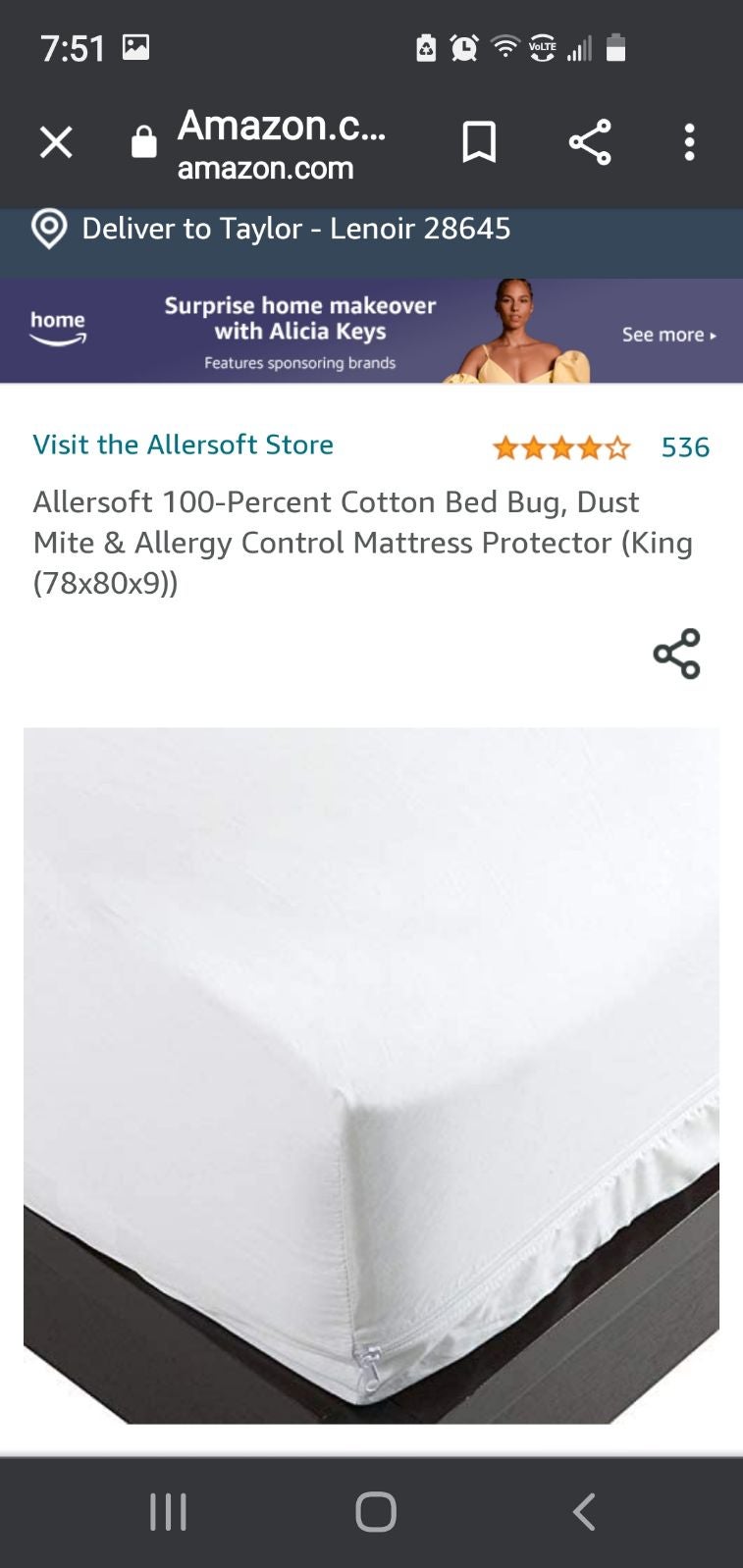743x1568 pixels.
Task: Change delivery location Lenoir 28645
Action: coord(271,229)
